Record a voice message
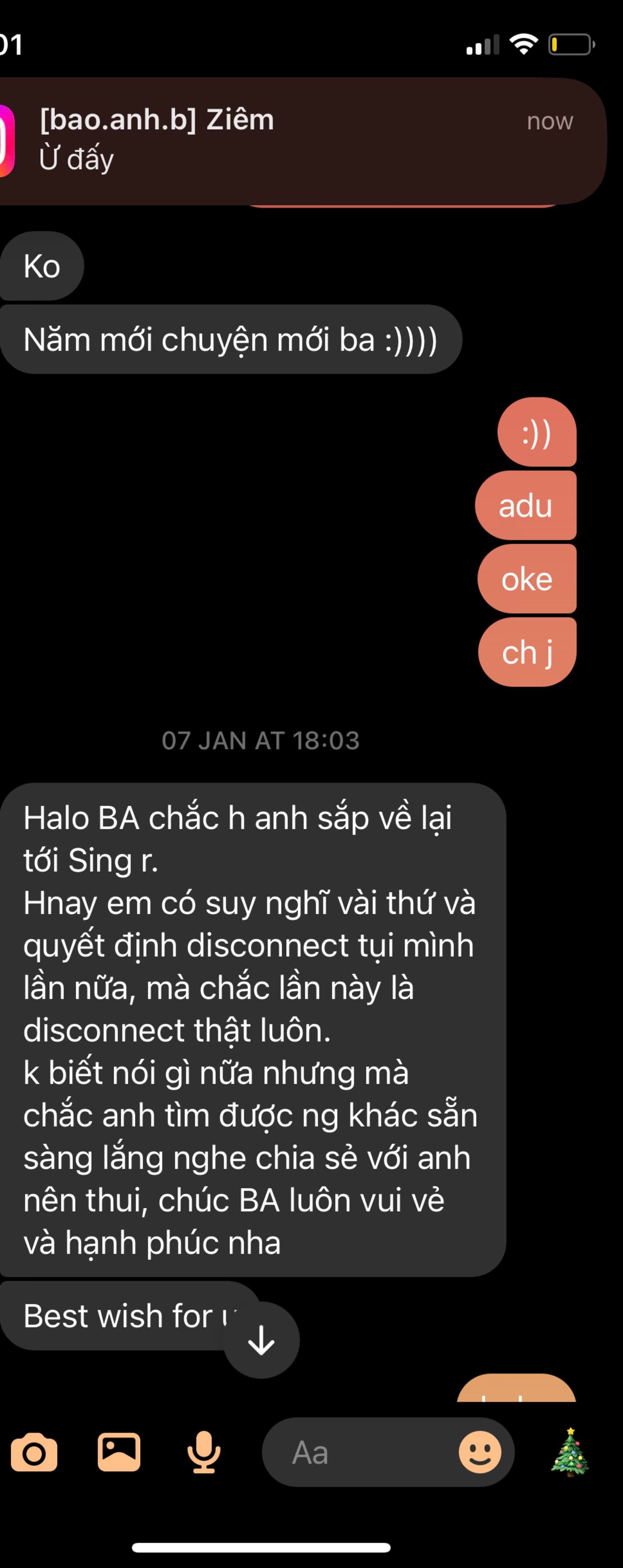Image resolution: width=623 pixels, height=1568 pixels. click(x=203, y=1452)
